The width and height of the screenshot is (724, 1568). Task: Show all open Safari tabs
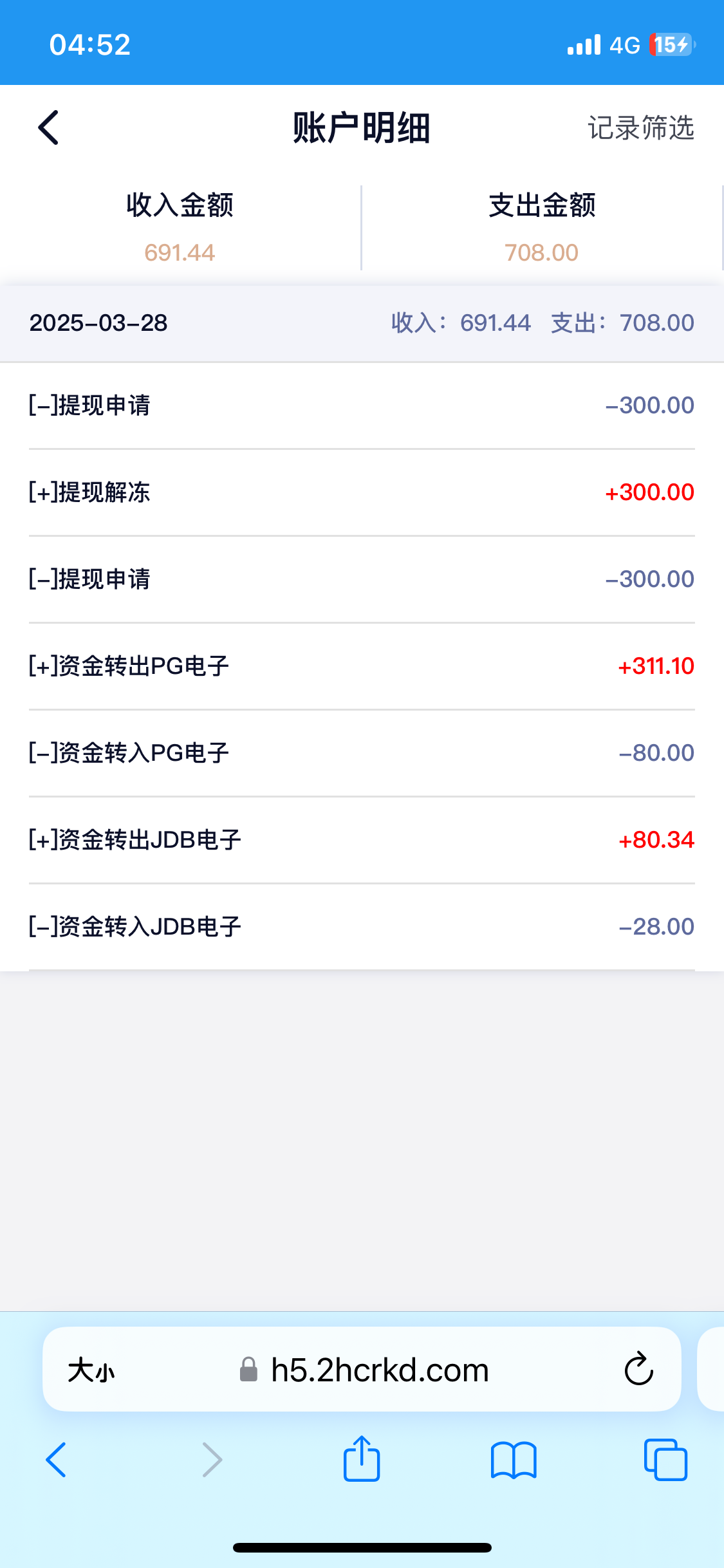coord(665,1459)
